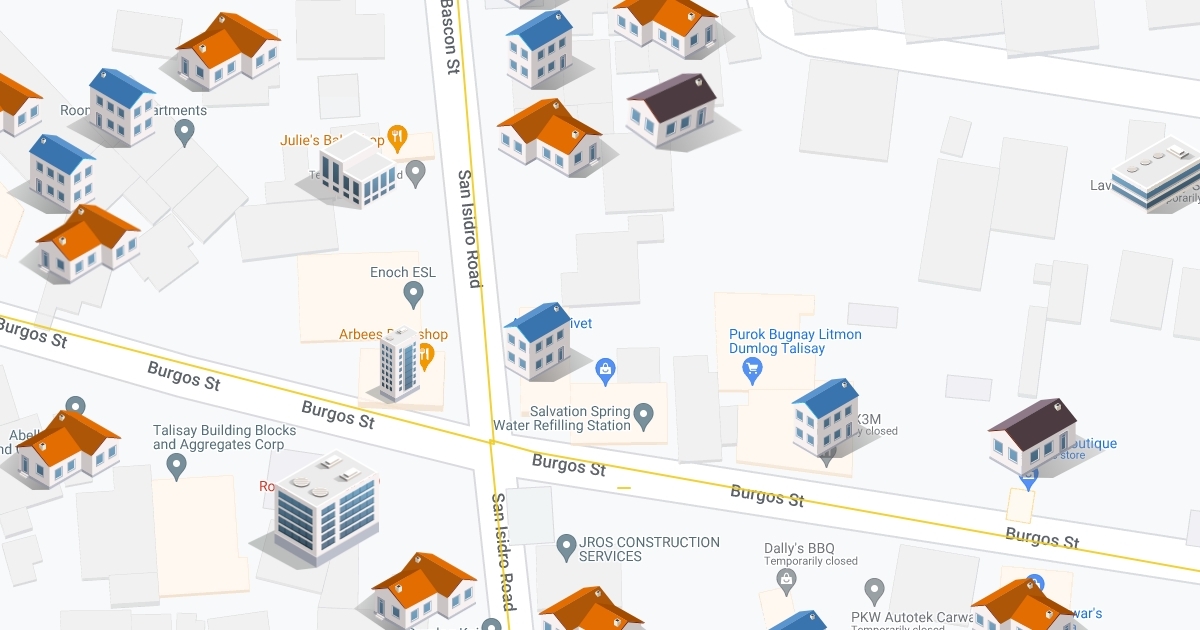This screenshot has width=1200, height=630.
Task: Select the Arbees Bakeshop food marker
Action: point(424,354)
